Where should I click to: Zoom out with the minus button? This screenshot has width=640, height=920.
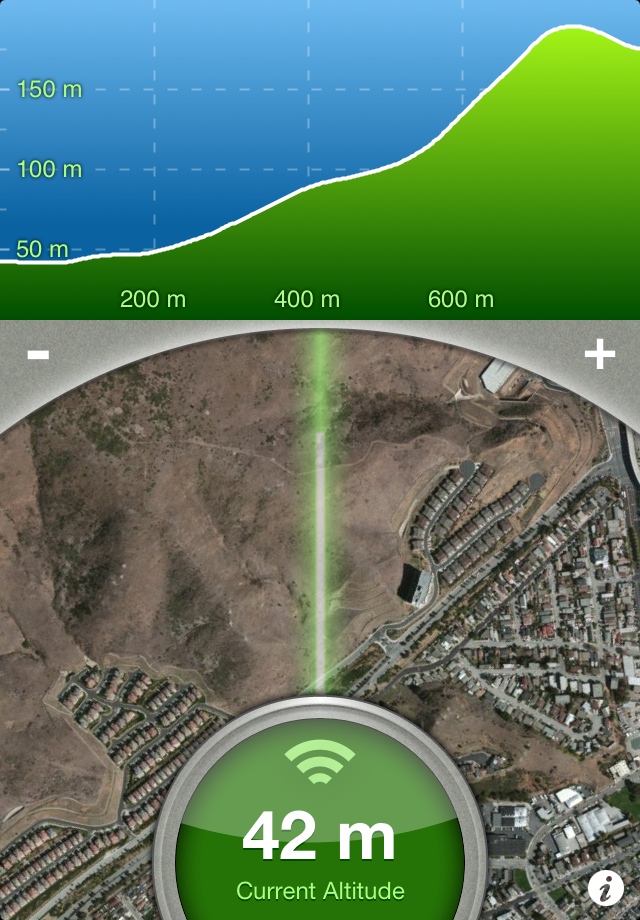pyautogui.click(x=38, y=354)
